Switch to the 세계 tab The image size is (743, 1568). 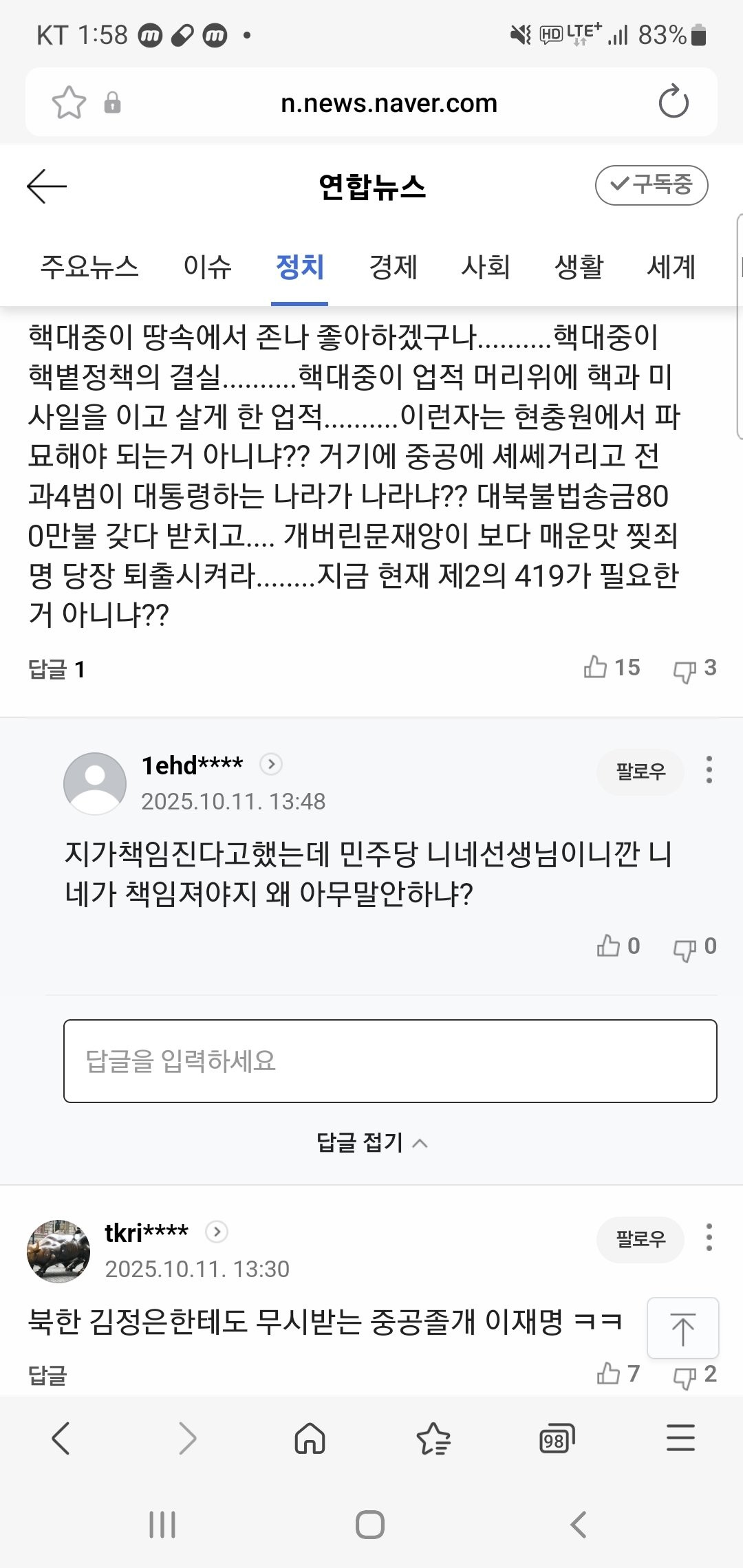pyautogui.click(x=671, y=267)
